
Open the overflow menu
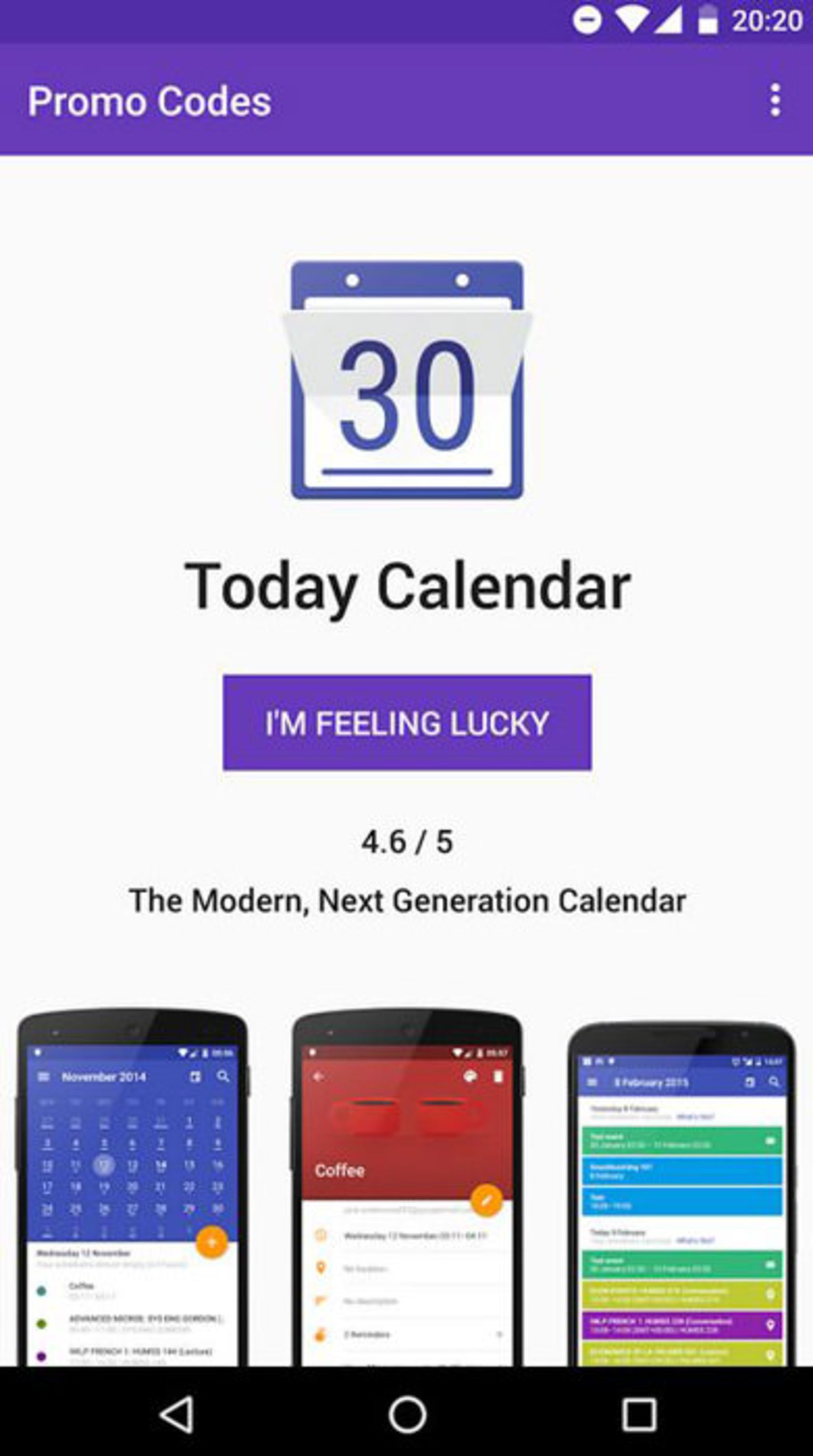click(775, 100)
